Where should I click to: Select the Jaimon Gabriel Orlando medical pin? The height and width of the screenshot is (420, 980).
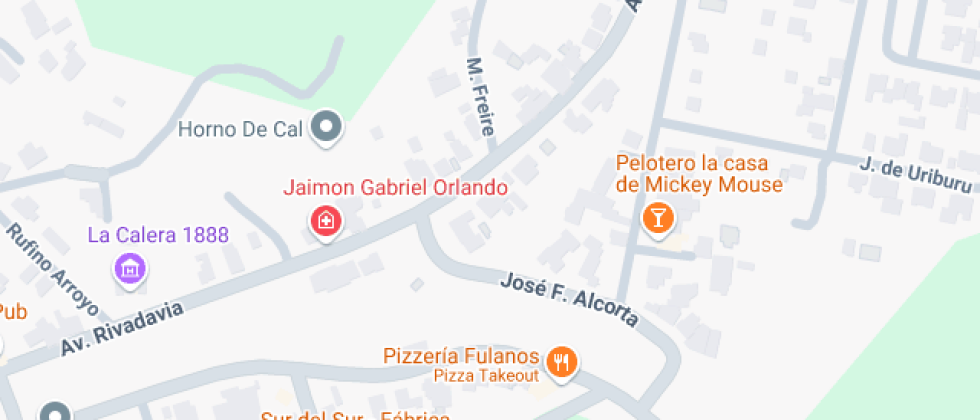(x=325, y=221)
